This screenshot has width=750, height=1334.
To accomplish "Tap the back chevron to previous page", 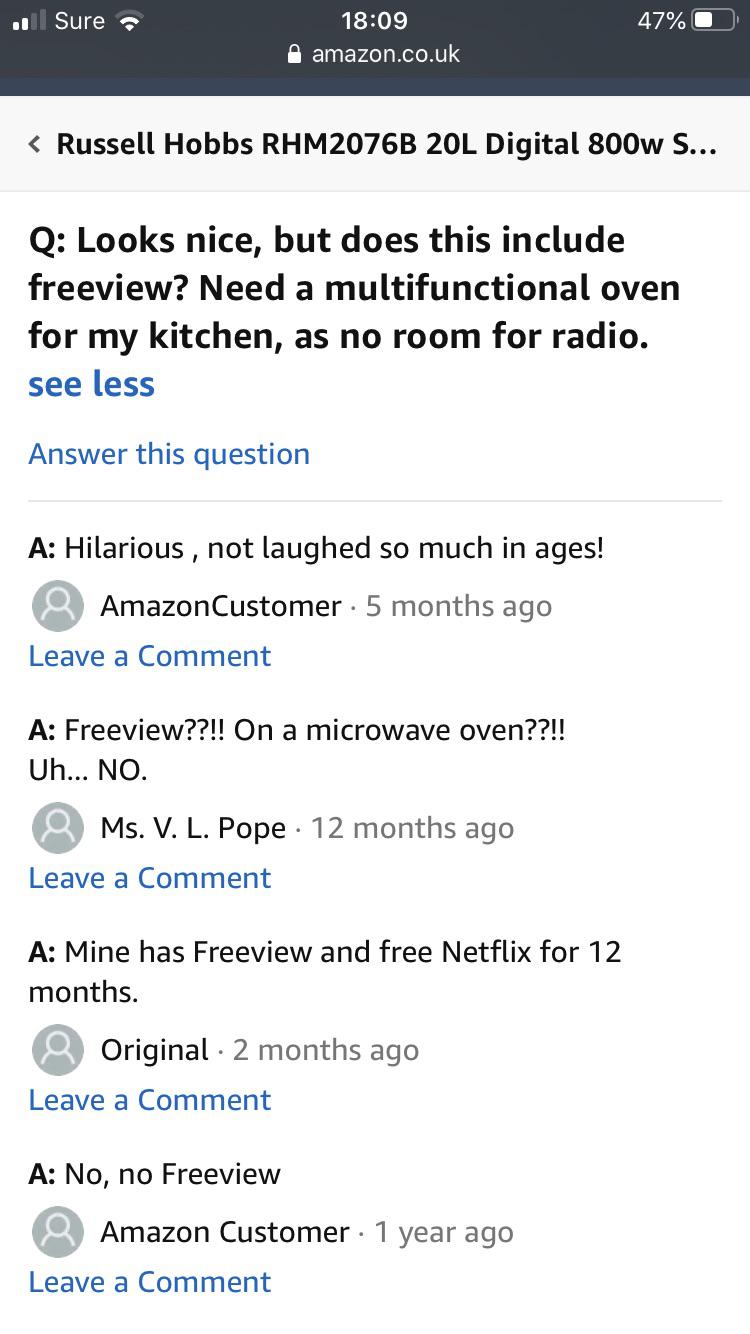I will 33,144.
